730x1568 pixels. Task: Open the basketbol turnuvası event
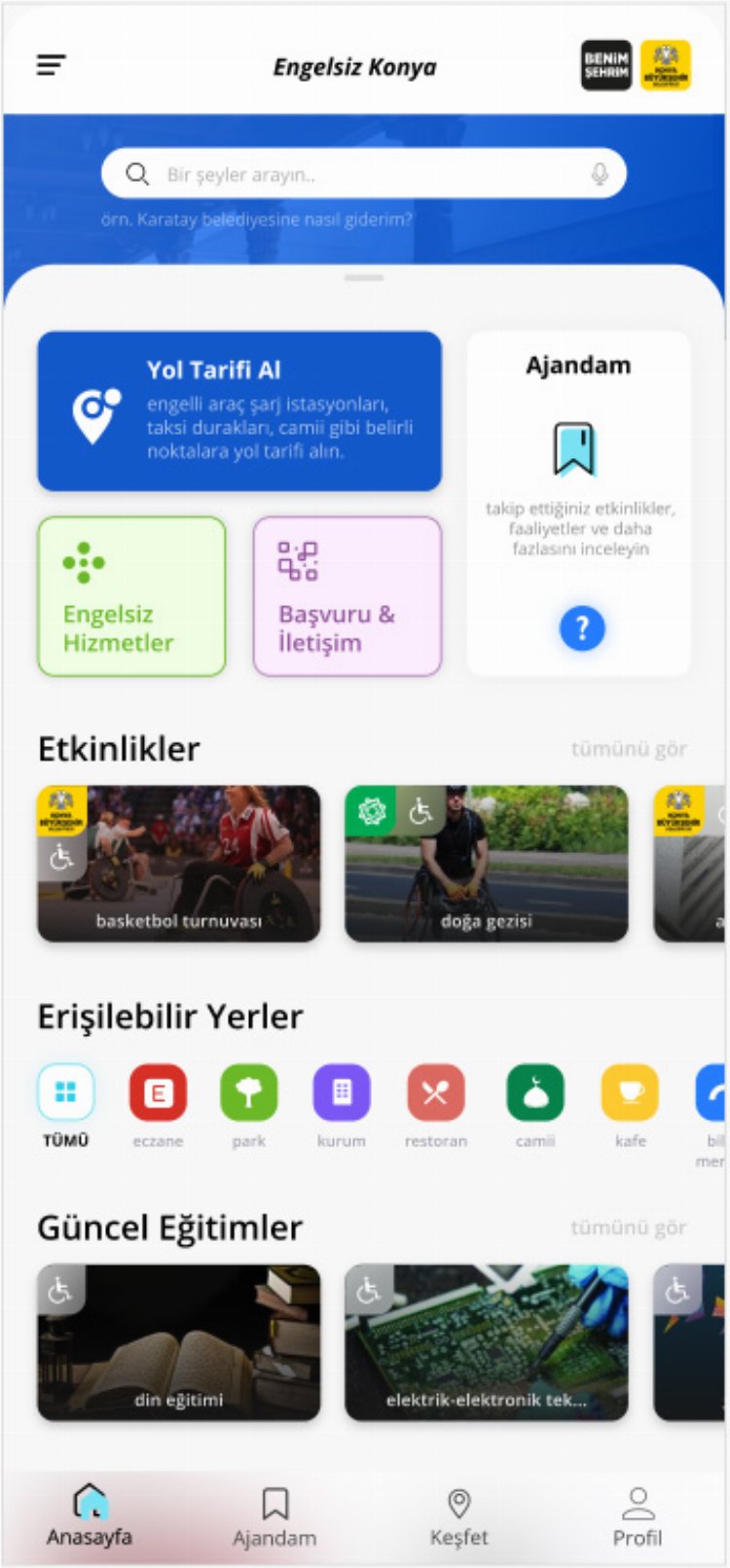[179, 863]
